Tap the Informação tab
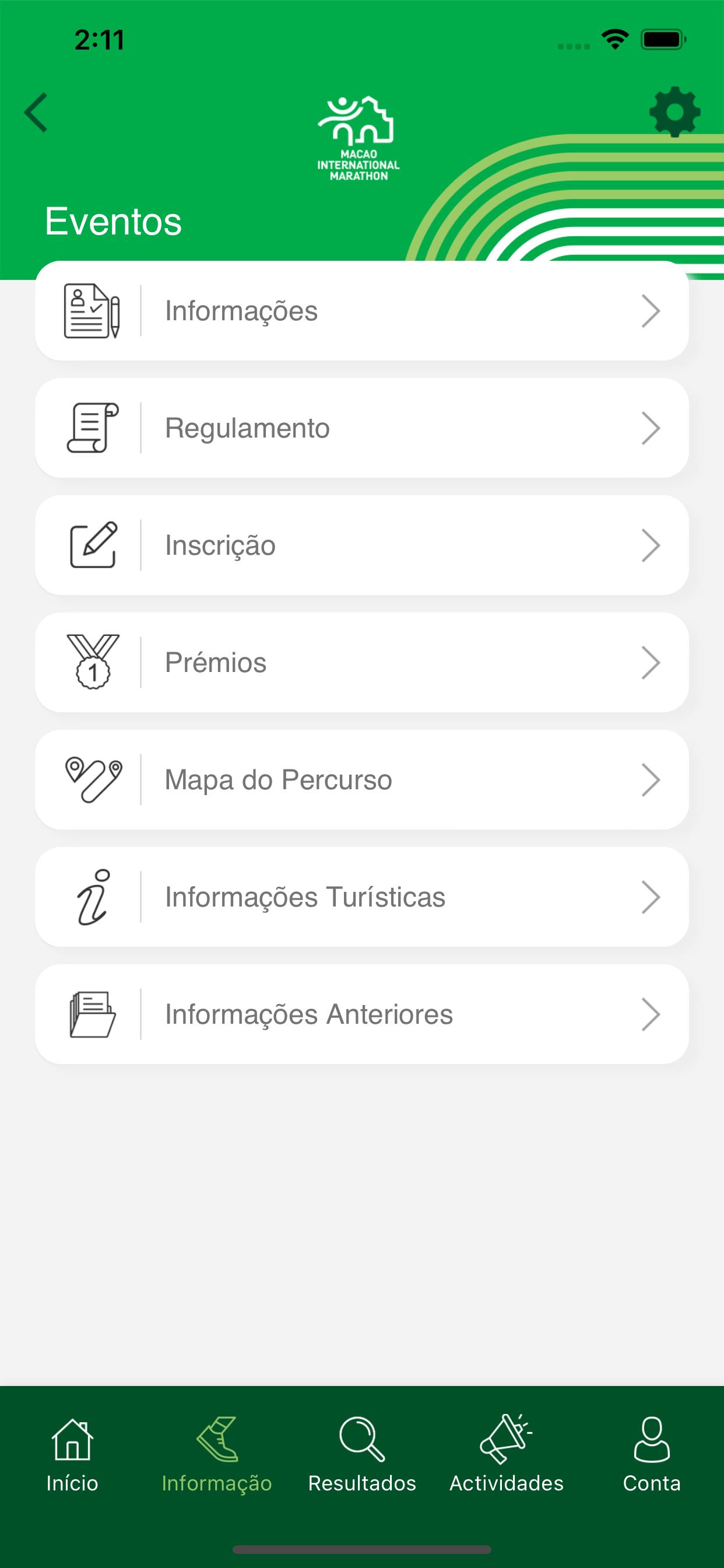 [x=217, y=1455]
